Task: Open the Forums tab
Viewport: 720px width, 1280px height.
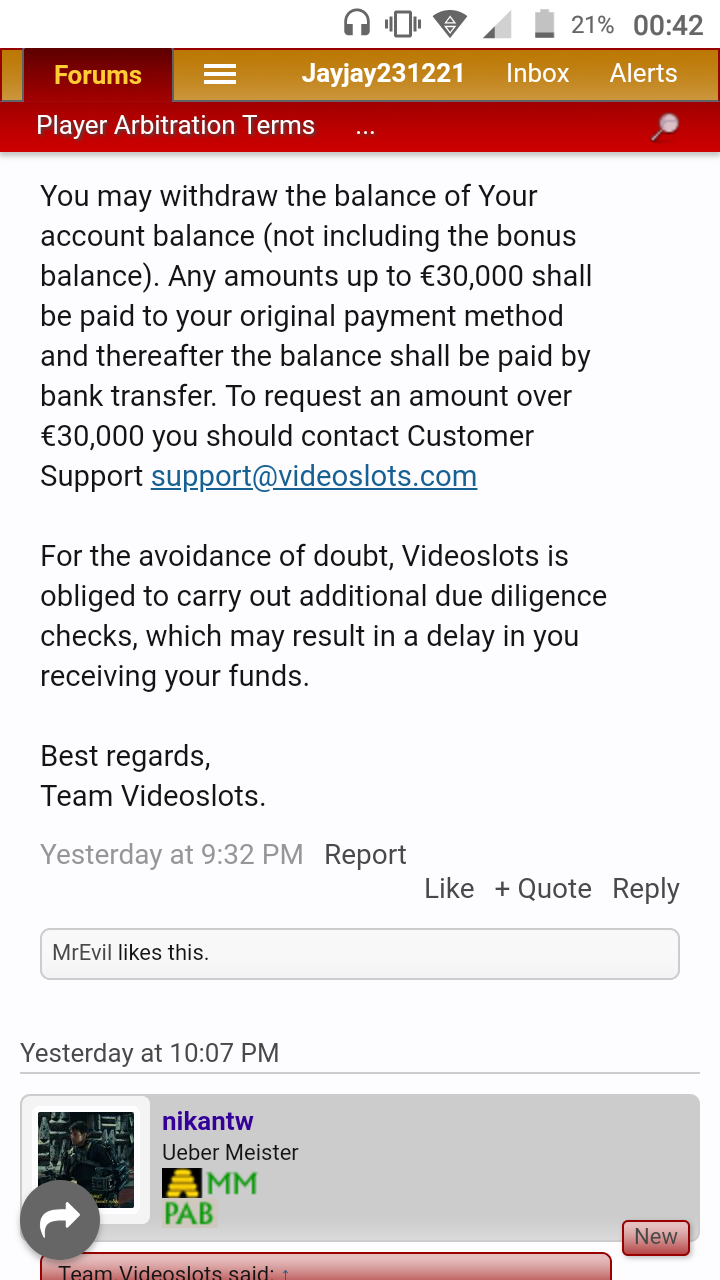Action: coord(98,75)
